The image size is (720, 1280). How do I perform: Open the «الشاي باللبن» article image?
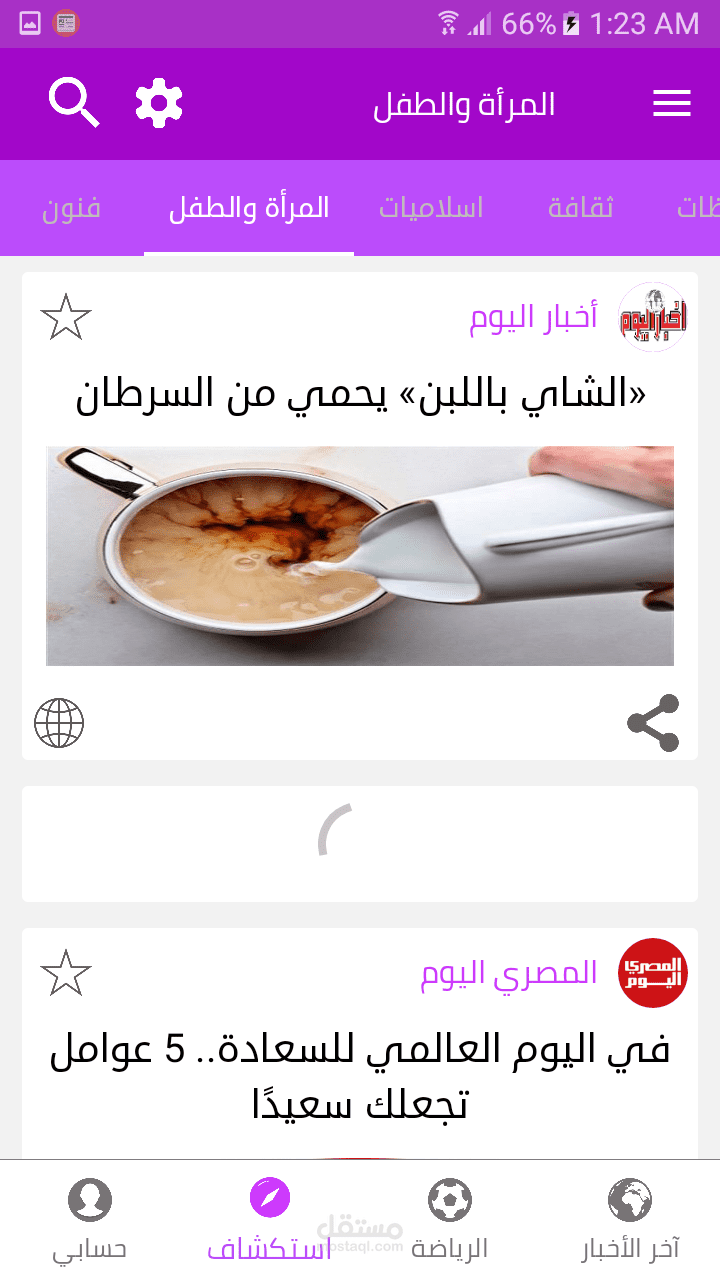click(x=360, y=556)
